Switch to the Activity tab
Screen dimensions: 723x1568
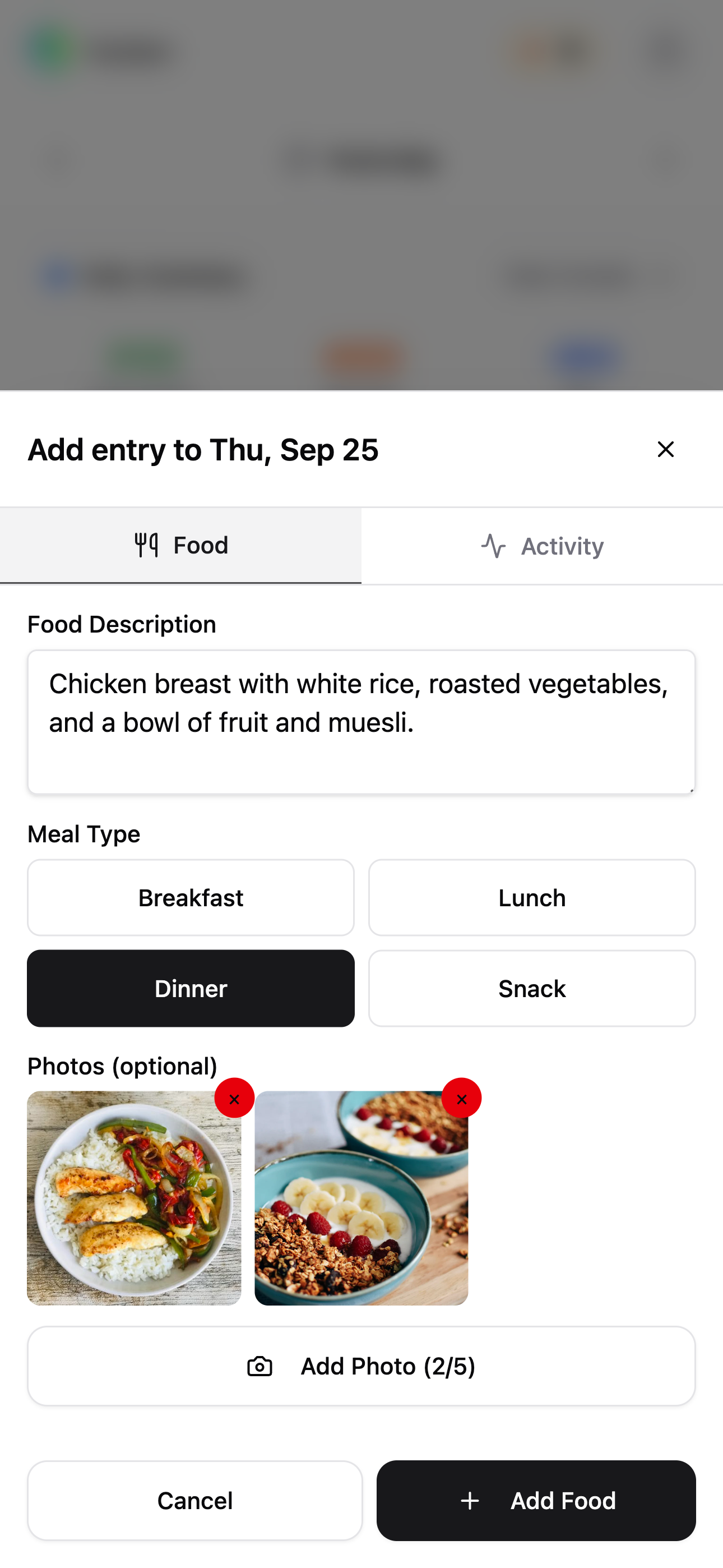[x=541, y=546]
